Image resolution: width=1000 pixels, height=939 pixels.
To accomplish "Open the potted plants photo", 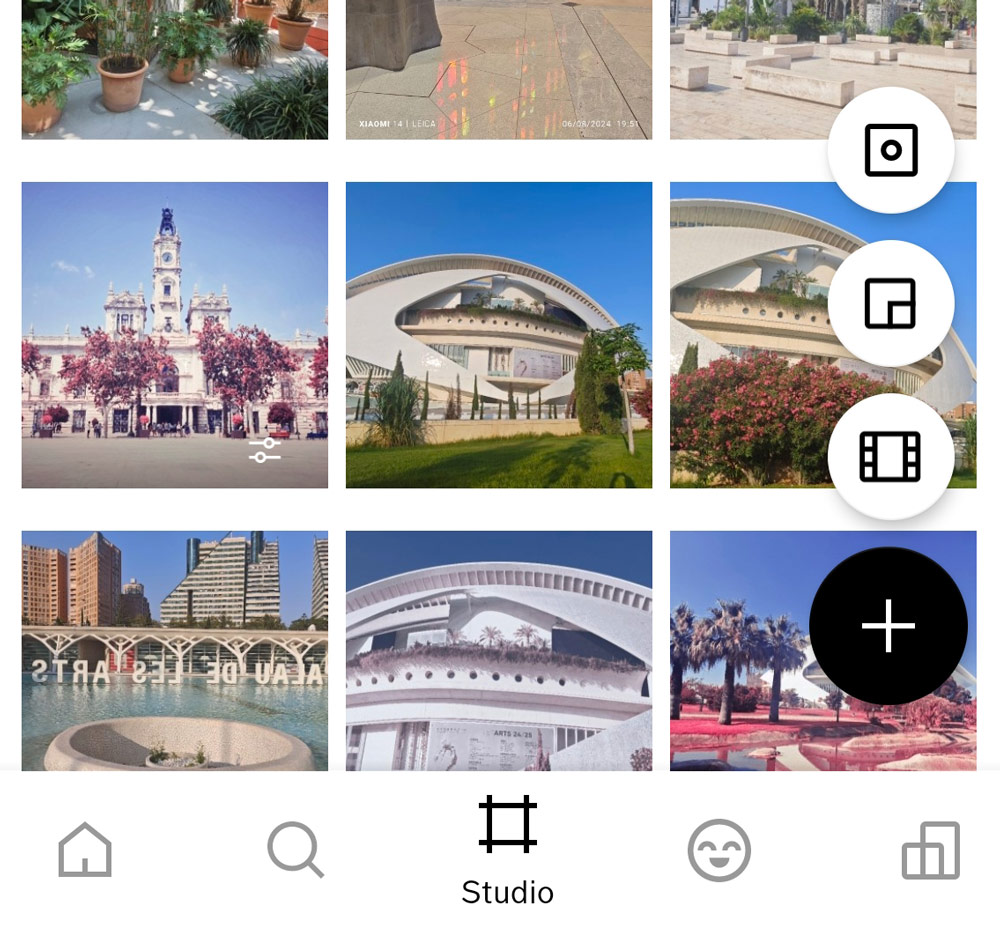I will (175, 70).
